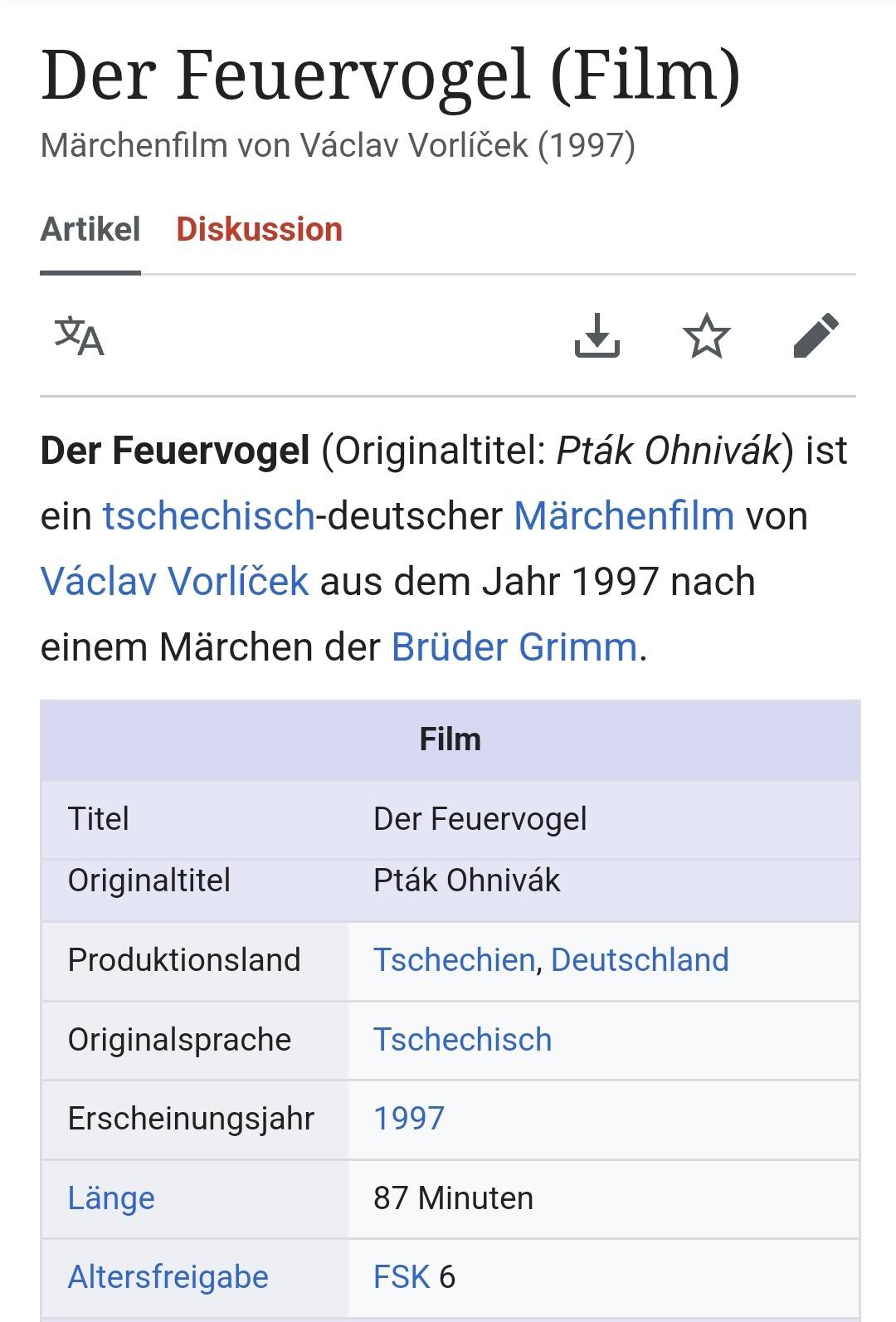
Task: Open Václav Vorlíček's article link
Action: click(174, 582)
